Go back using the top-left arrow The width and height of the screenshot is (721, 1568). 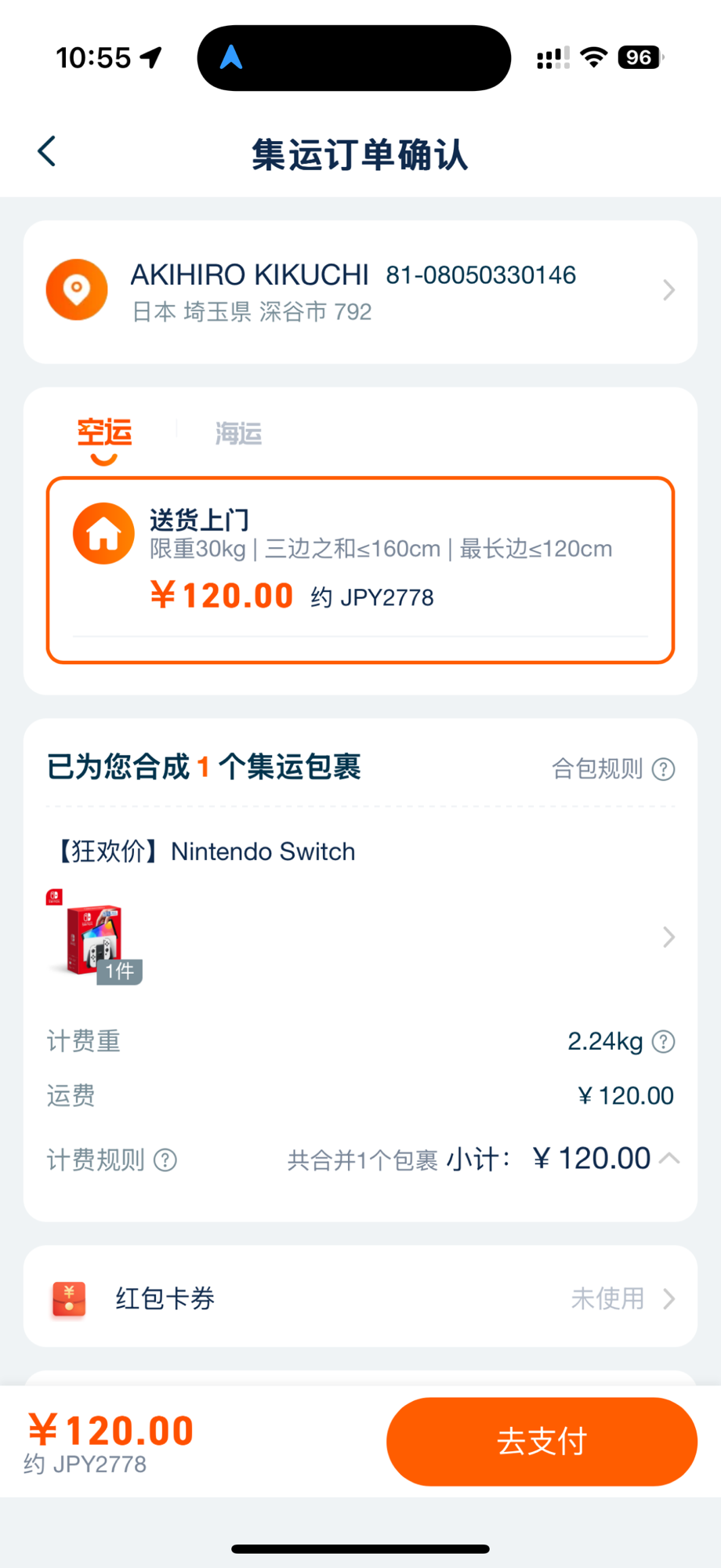pyautogui.click(x=47, y=151)
